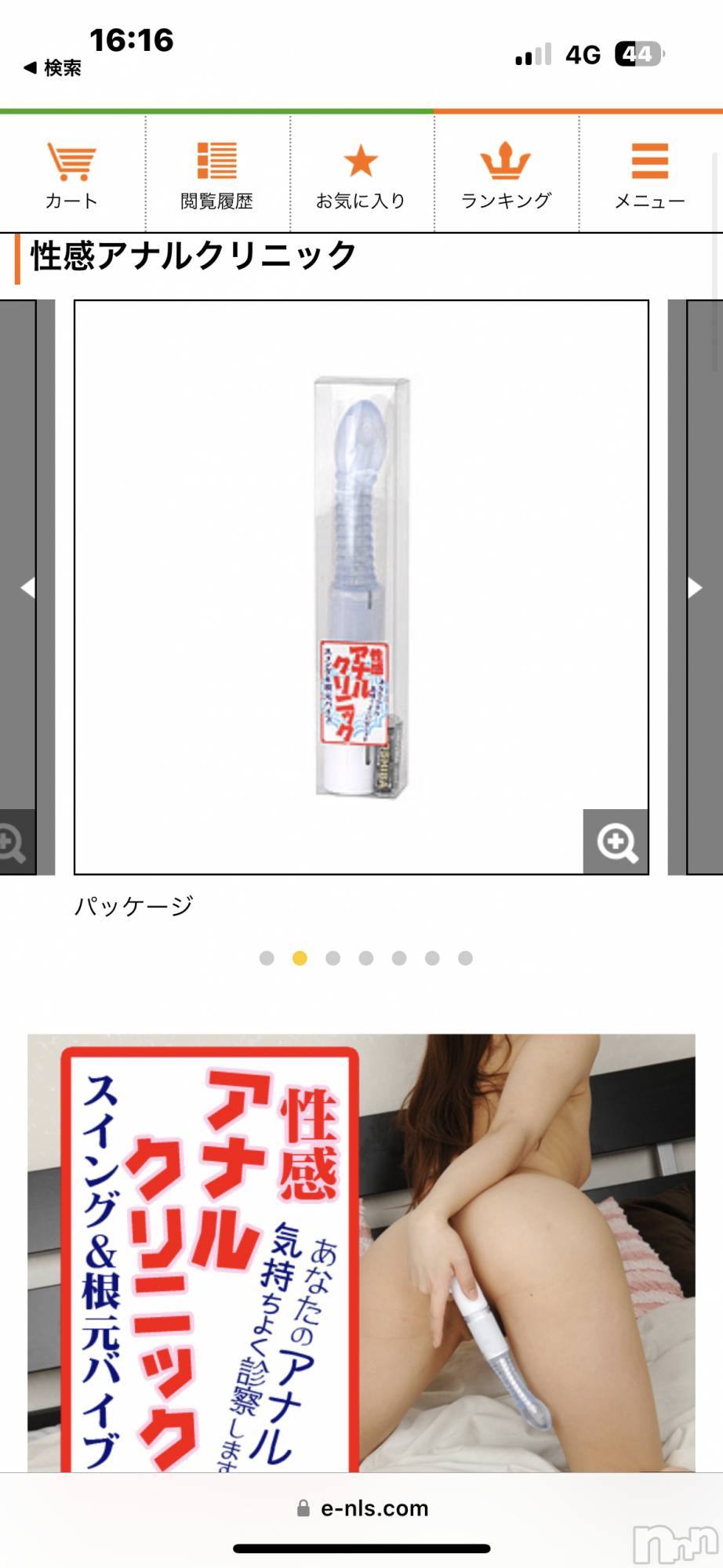Open the hamburger menu (メニュー)
The image size is (723, 1568).
click(x=649, y=175)
